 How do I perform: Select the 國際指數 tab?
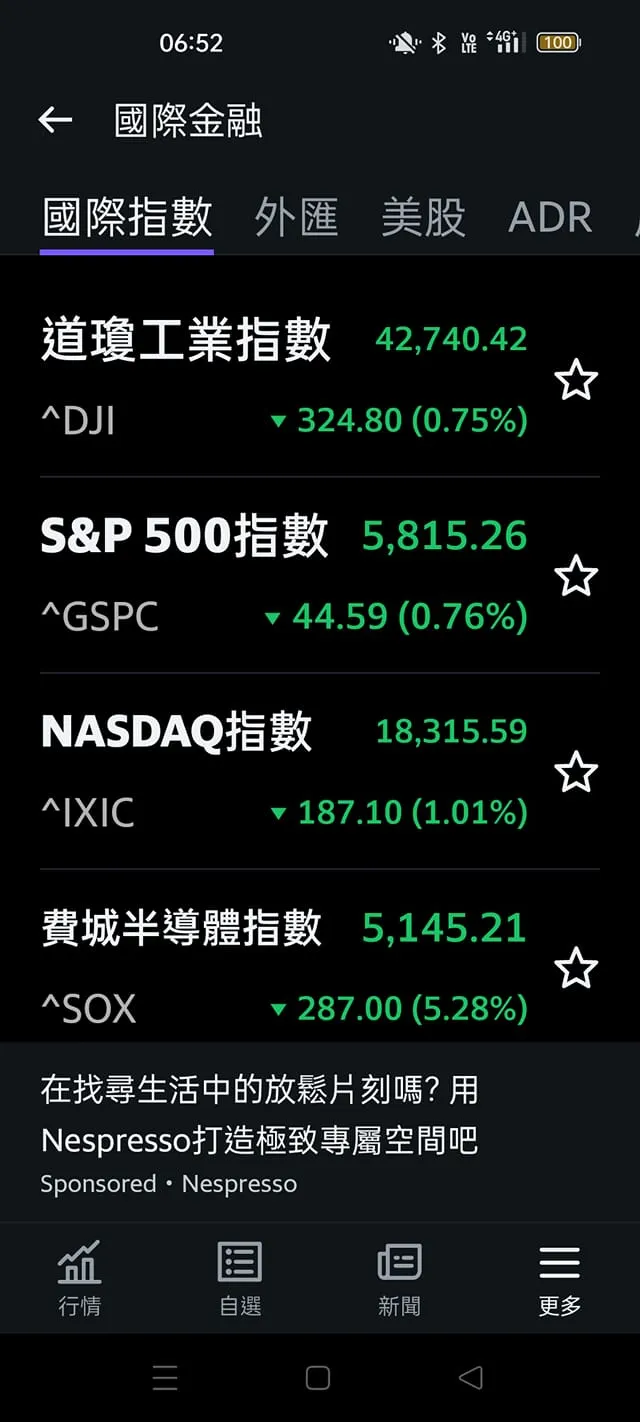pos(127,217)
